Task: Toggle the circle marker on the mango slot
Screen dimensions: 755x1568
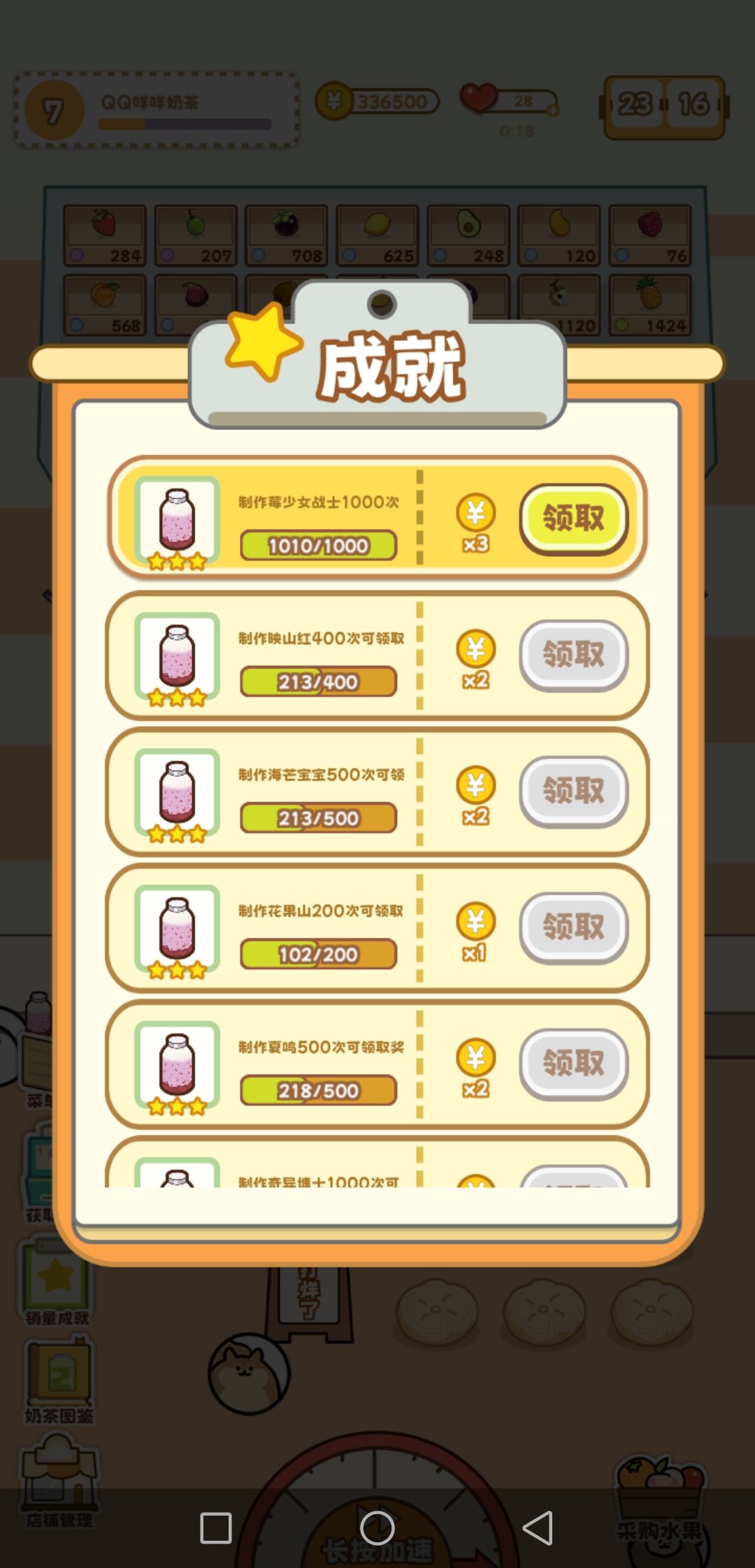Action: point(531,256)
